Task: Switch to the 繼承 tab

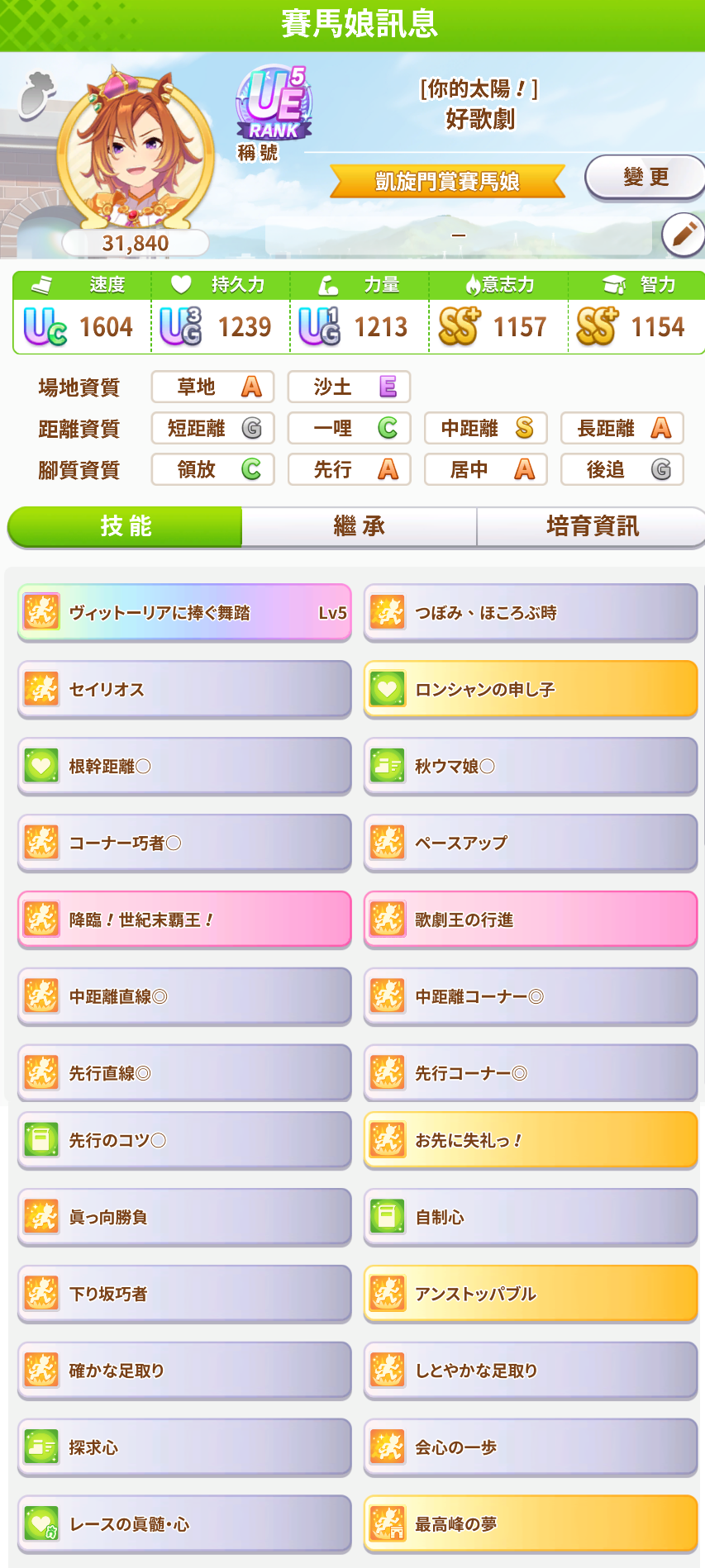Action: [x=359, y=526]
